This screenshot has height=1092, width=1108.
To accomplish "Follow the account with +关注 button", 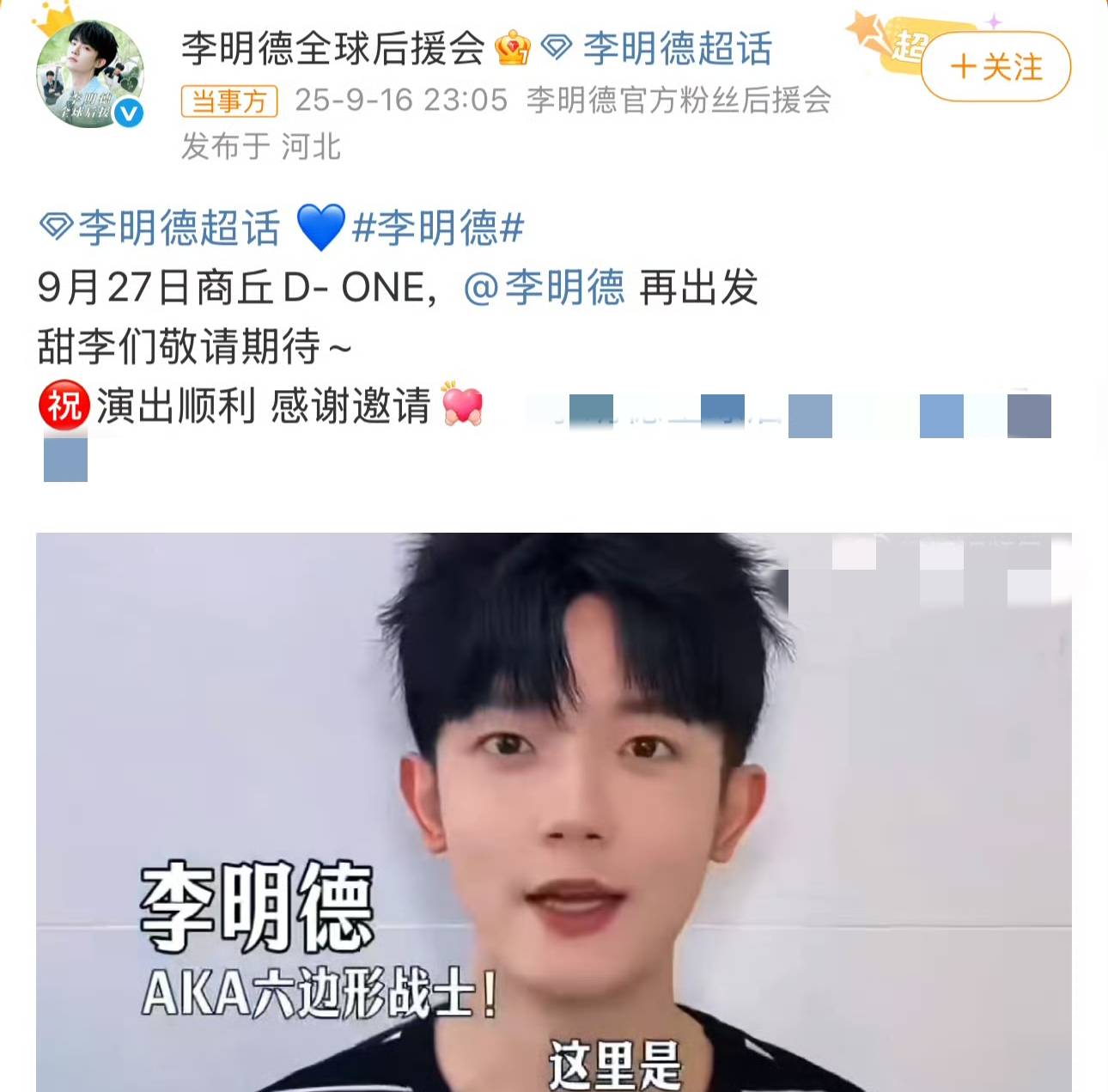I will click(995, 67).
